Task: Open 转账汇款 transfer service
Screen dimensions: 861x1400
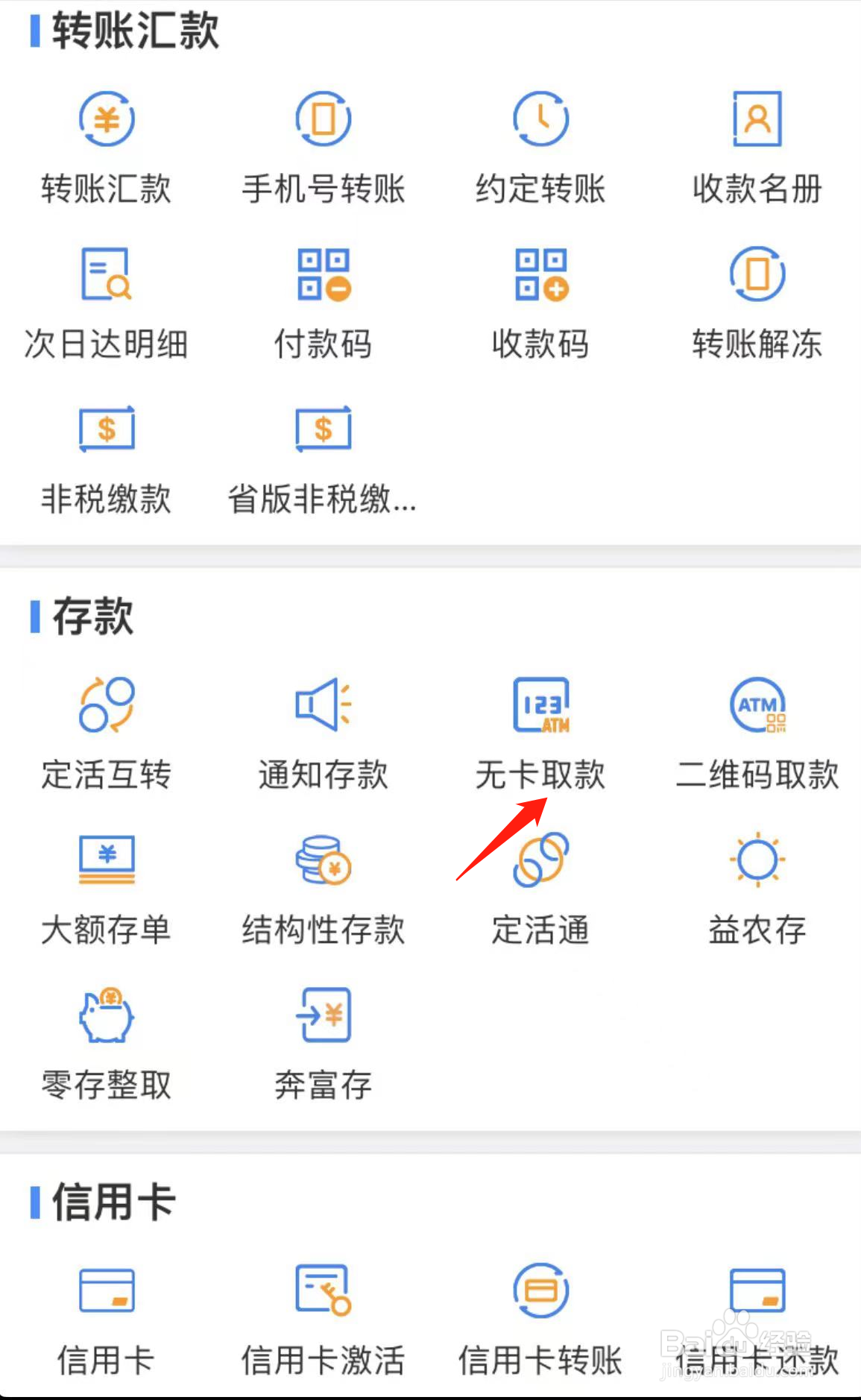Action: (107, 149)
